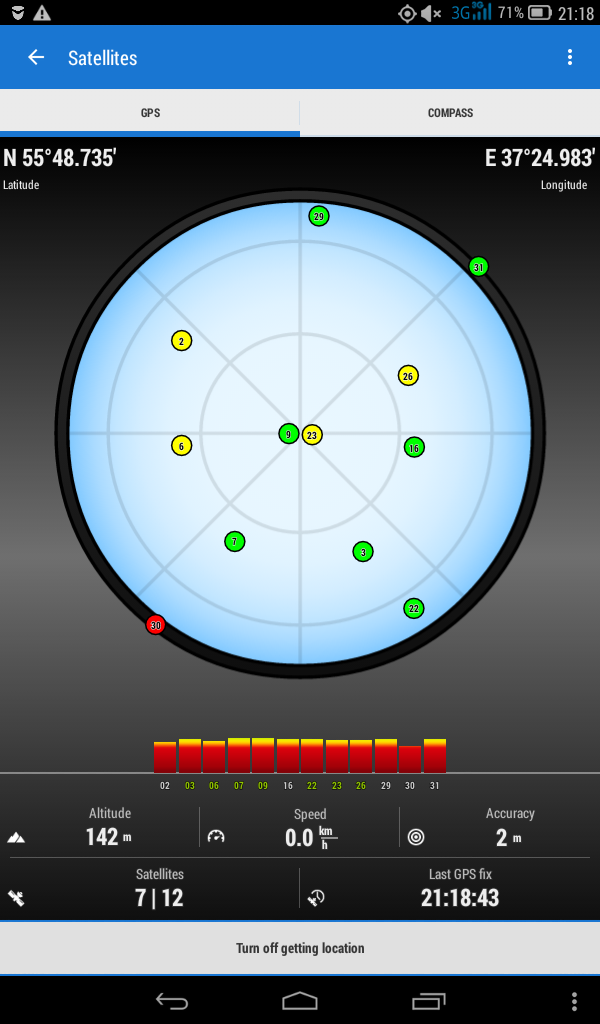The image size is (600, 1024).
Task: Open the overflow menu in the app bar
Action: pos(570,58)
